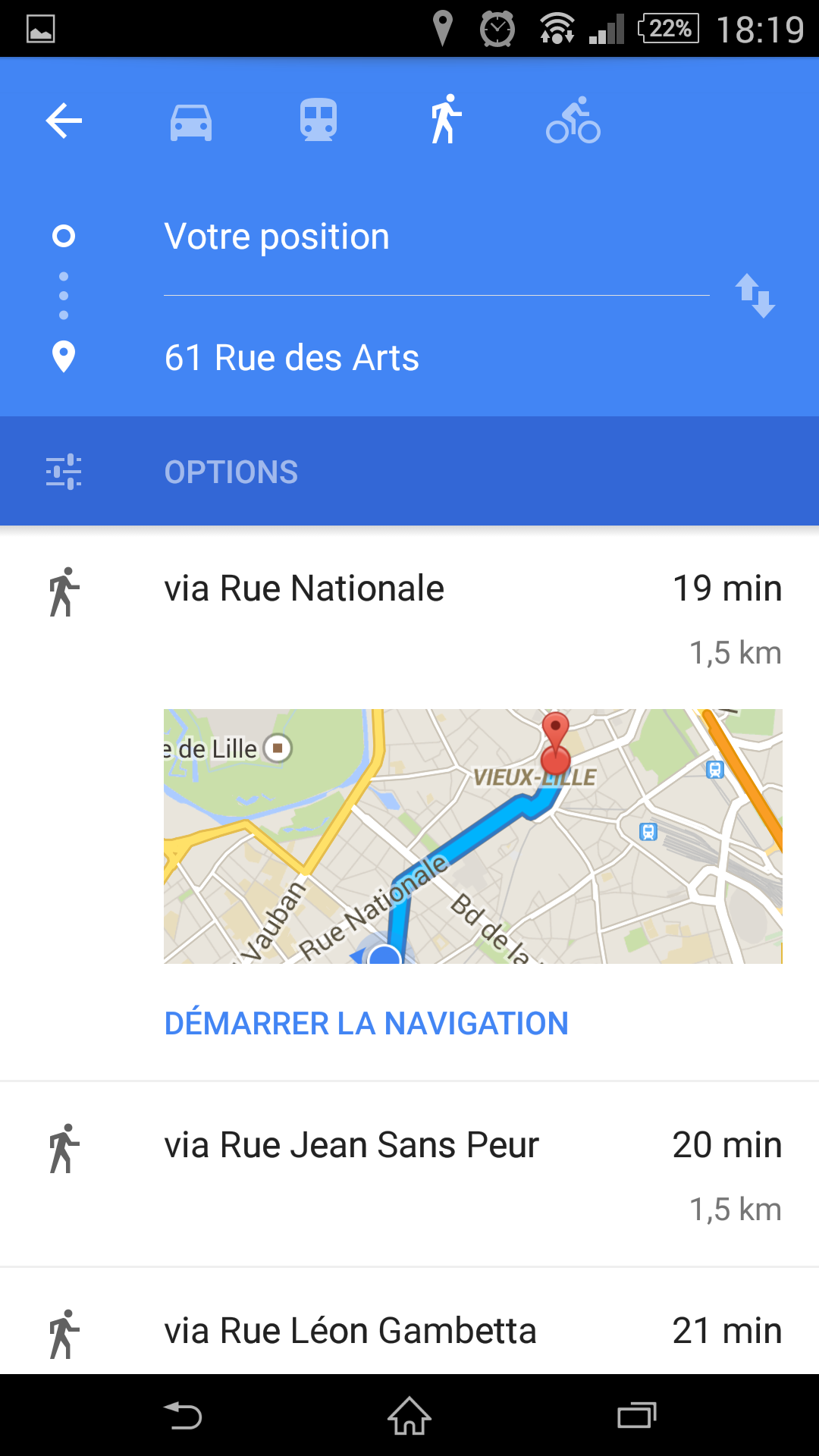This screenshot has height=1456, width=819.
Task: Switch to cycling directions
Action: click(573, 120)
